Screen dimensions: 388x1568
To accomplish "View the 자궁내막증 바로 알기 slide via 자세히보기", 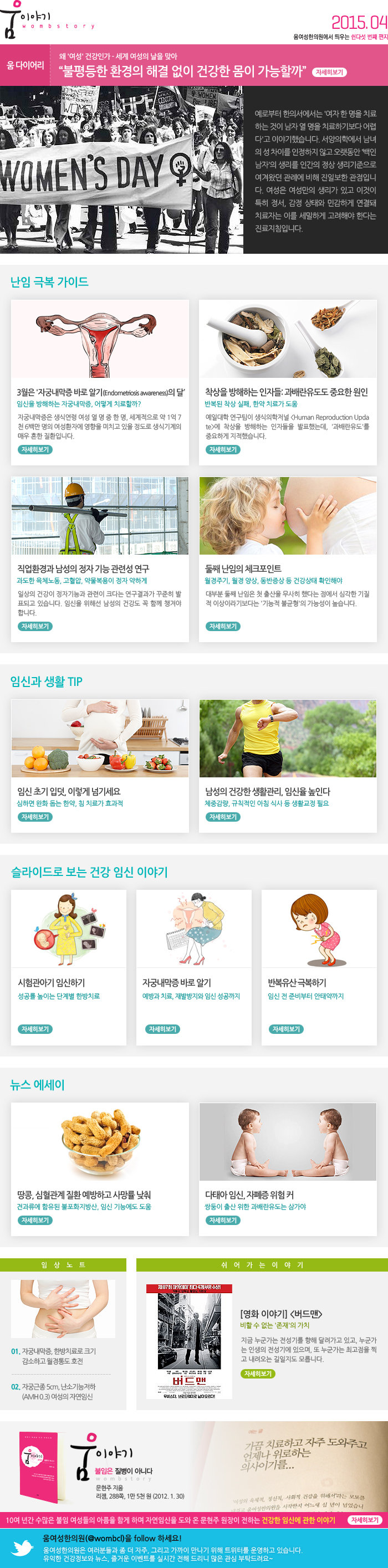I will point(162,1029).
